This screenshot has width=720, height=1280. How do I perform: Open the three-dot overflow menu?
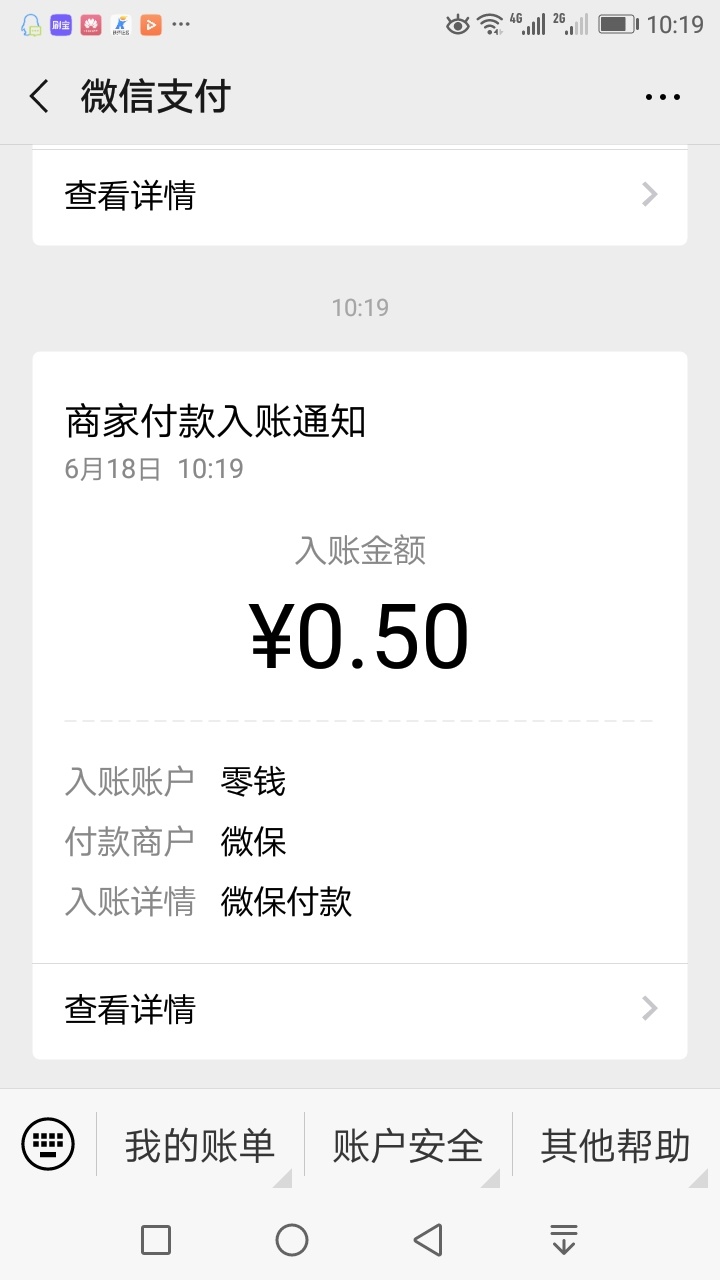point(662,97)
